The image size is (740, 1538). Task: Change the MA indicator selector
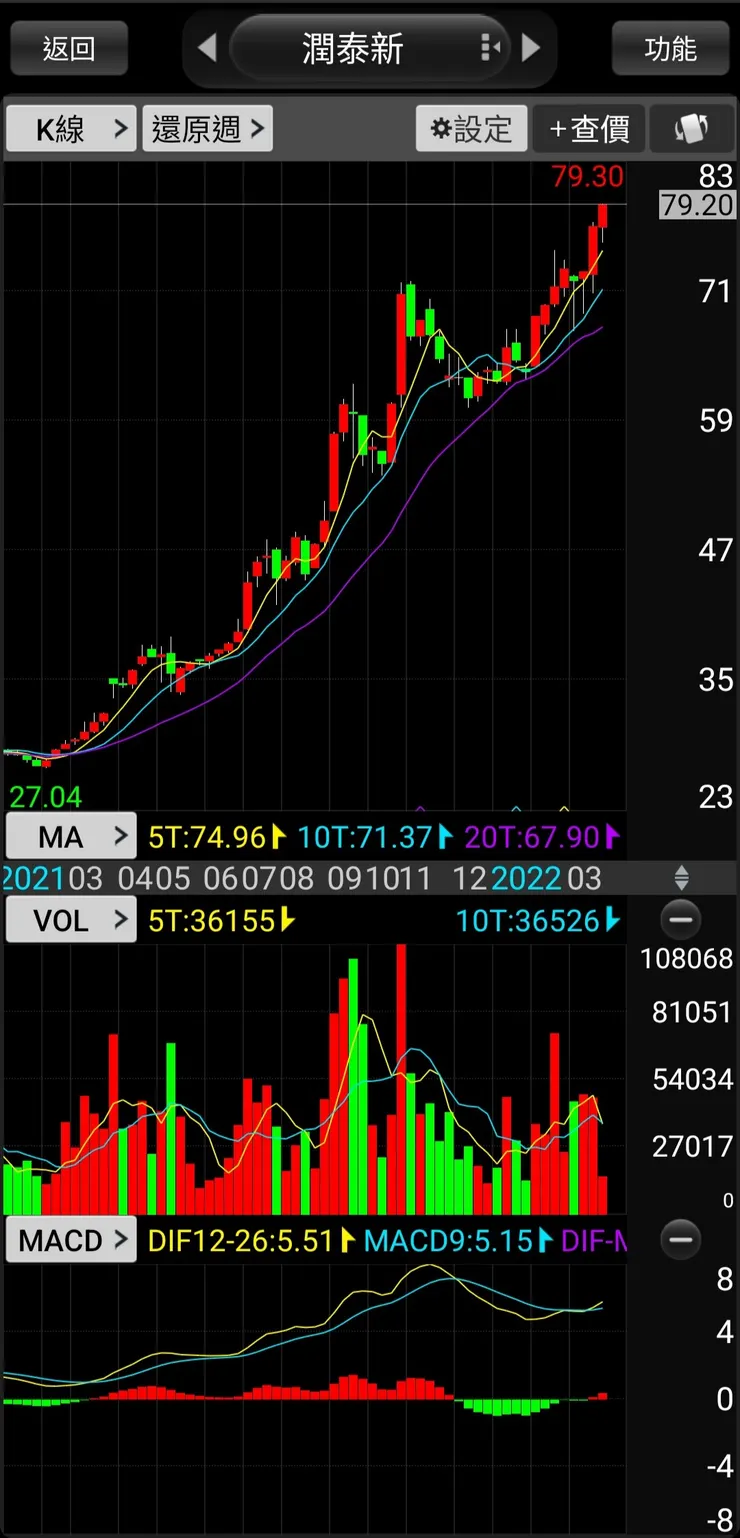(71, 837)
